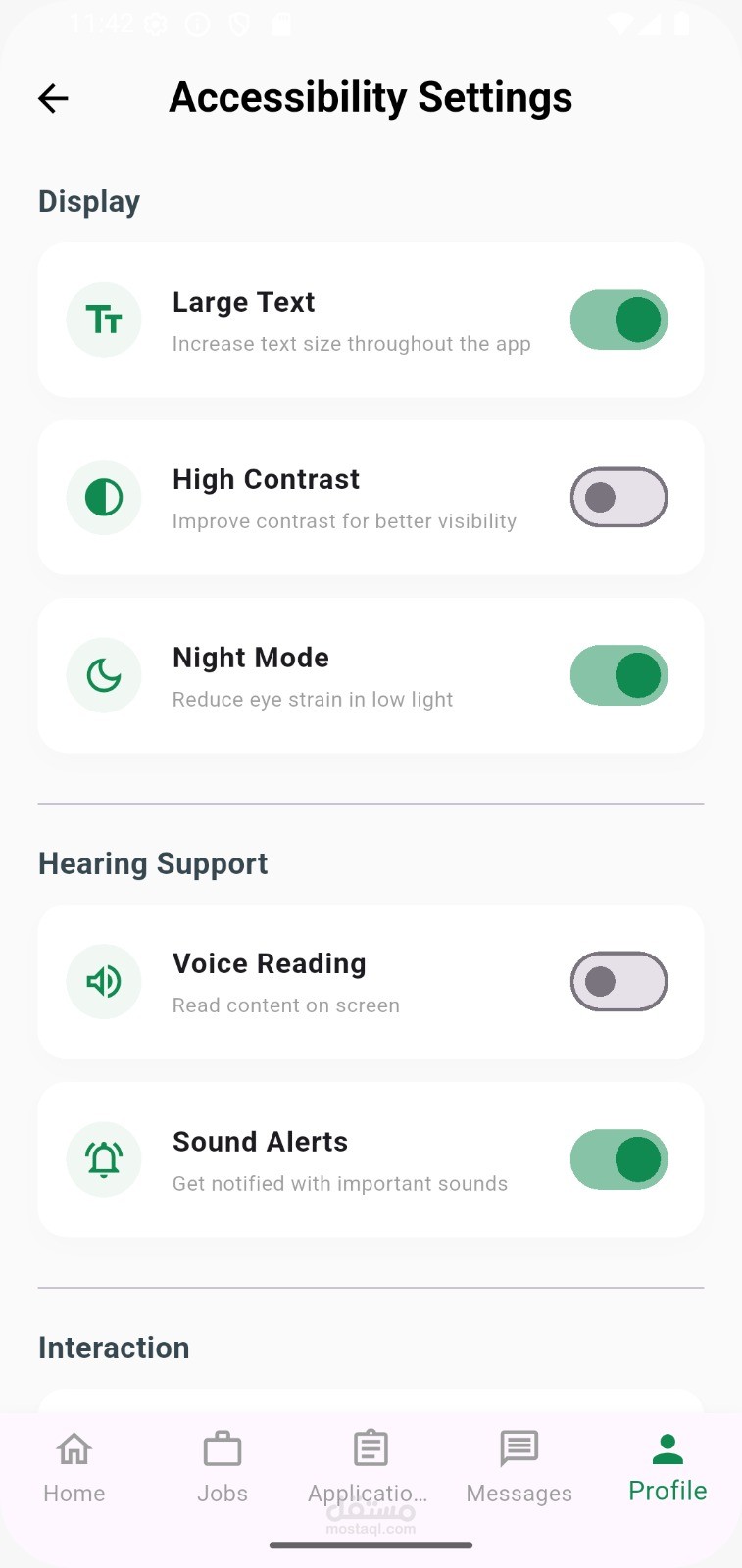Go back using the arrow icon
742x1568 pixels.
(x=53, y=98)
